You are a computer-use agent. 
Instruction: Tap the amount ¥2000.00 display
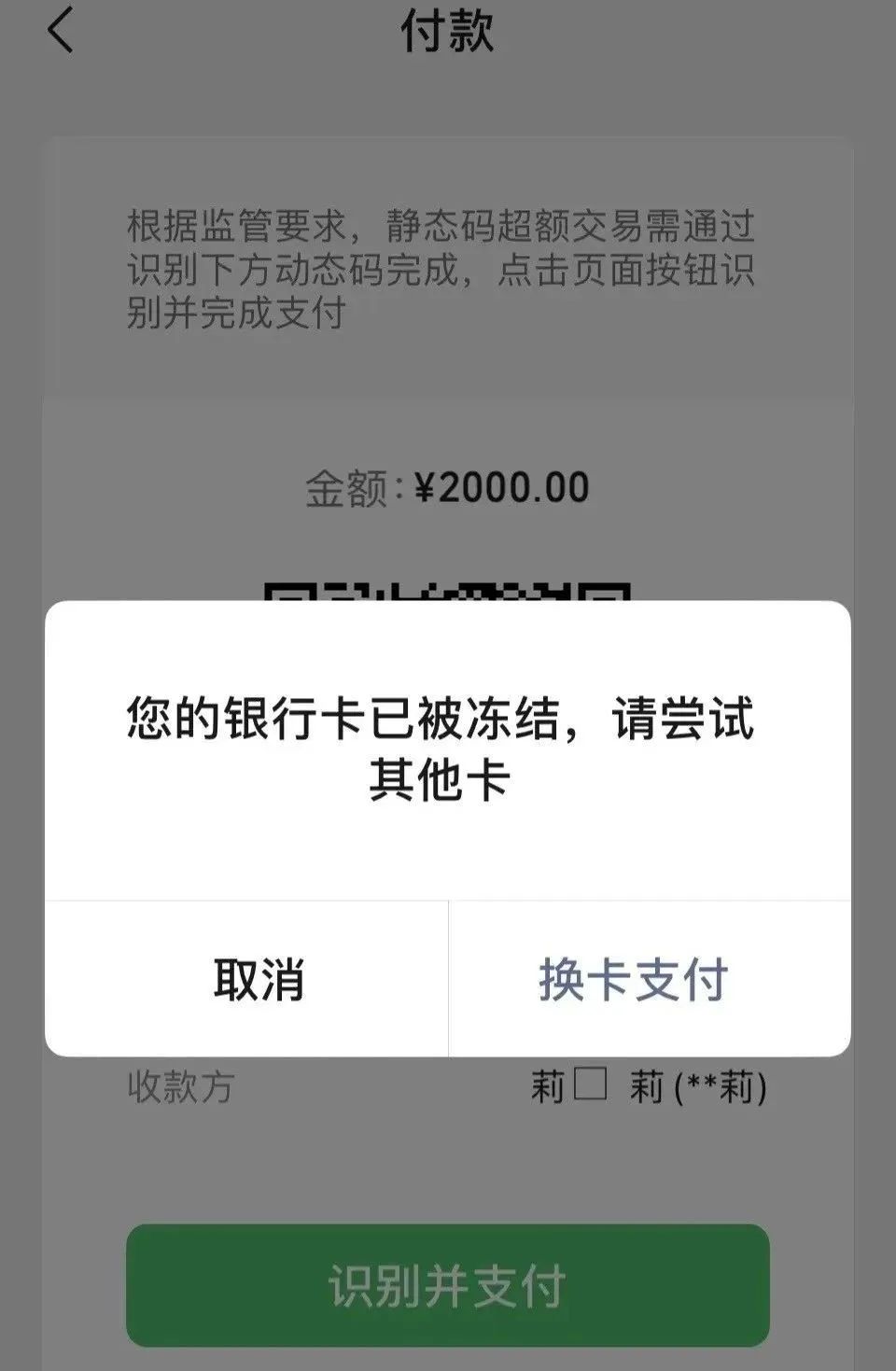503,484
